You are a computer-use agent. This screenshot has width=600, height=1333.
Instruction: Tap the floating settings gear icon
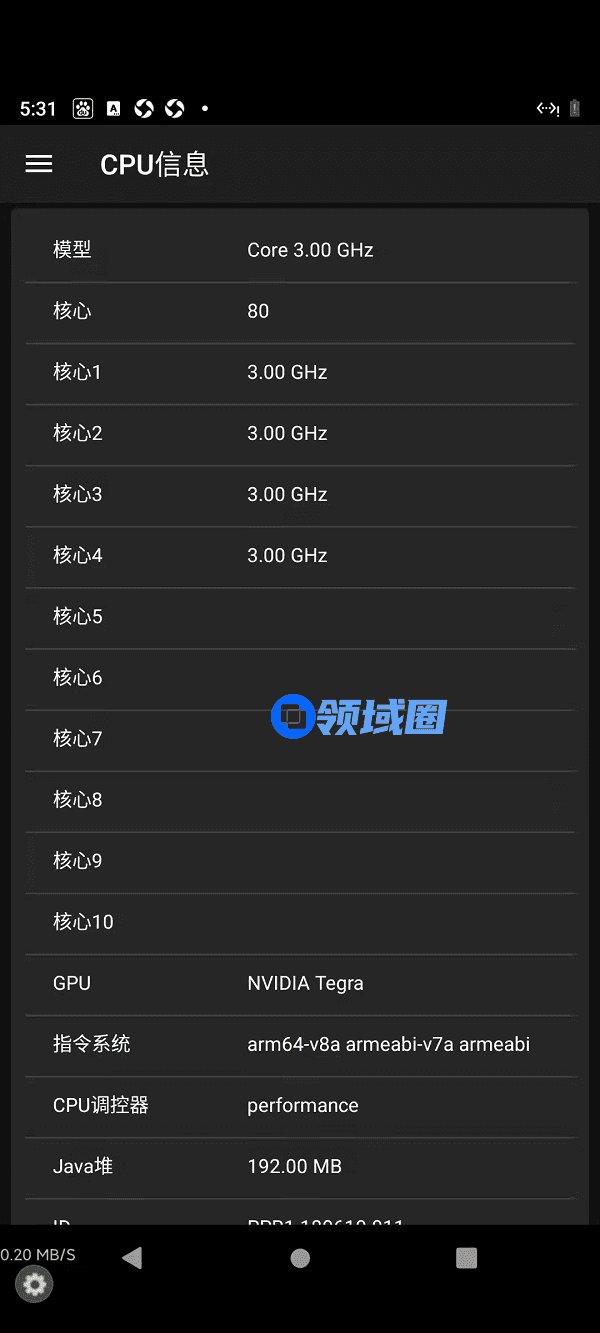pos(35,1284)
